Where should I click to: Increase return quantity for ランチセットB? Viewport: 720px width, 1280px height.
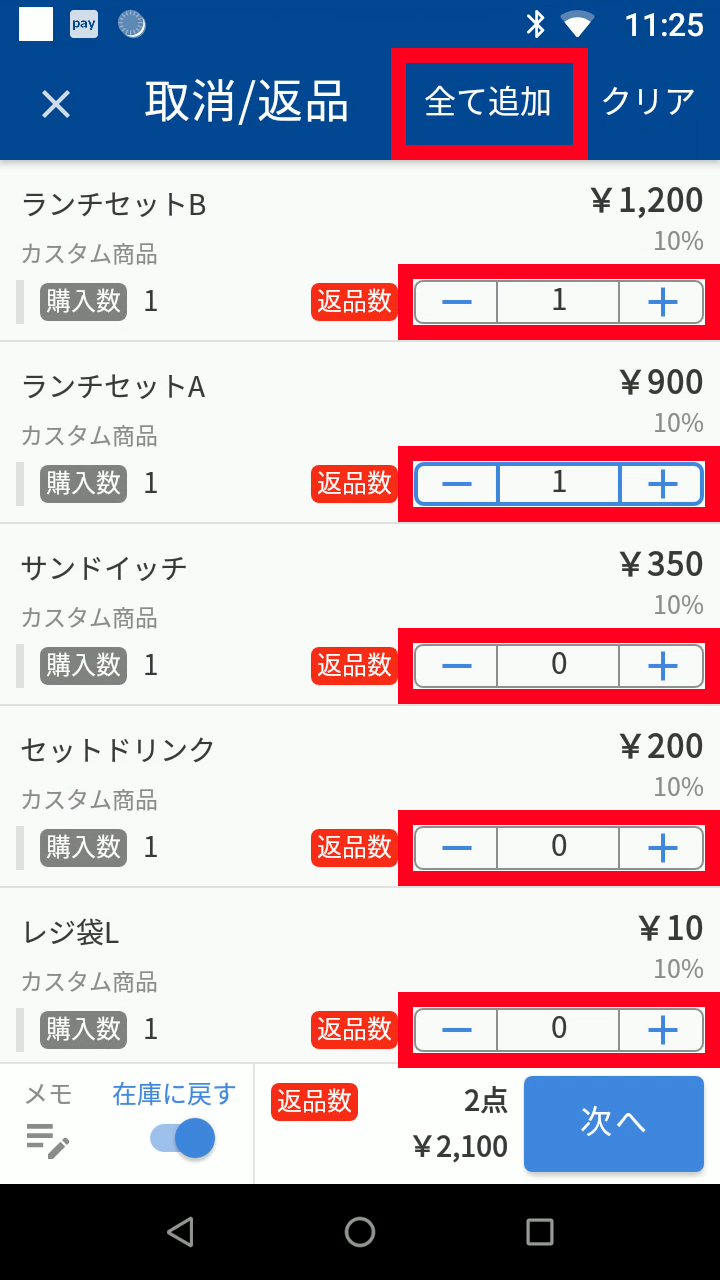coord(661,301)
